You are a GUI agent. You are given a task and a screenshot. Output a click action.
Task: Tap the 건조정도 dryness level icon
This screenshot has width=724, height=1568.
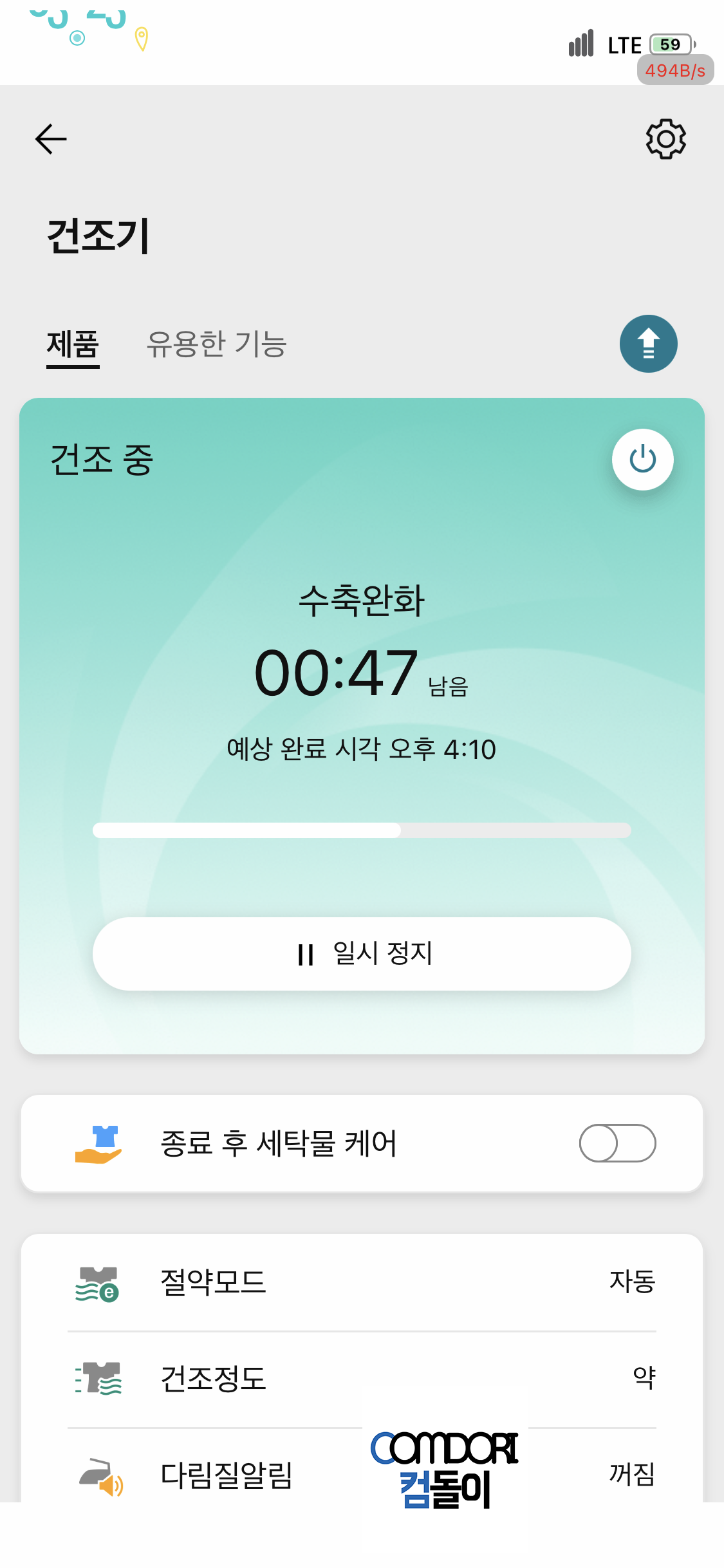pos(97,1377)
